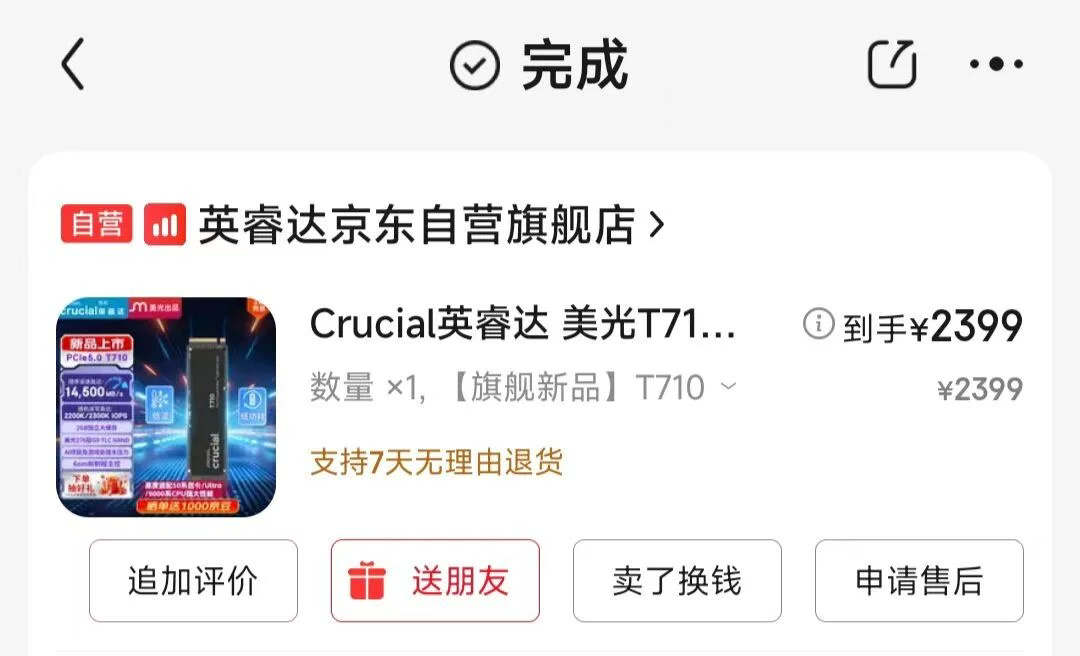Show the 到手 price info icon
This screenshot has height=656, width=1080.
click(x=818, y=324)
